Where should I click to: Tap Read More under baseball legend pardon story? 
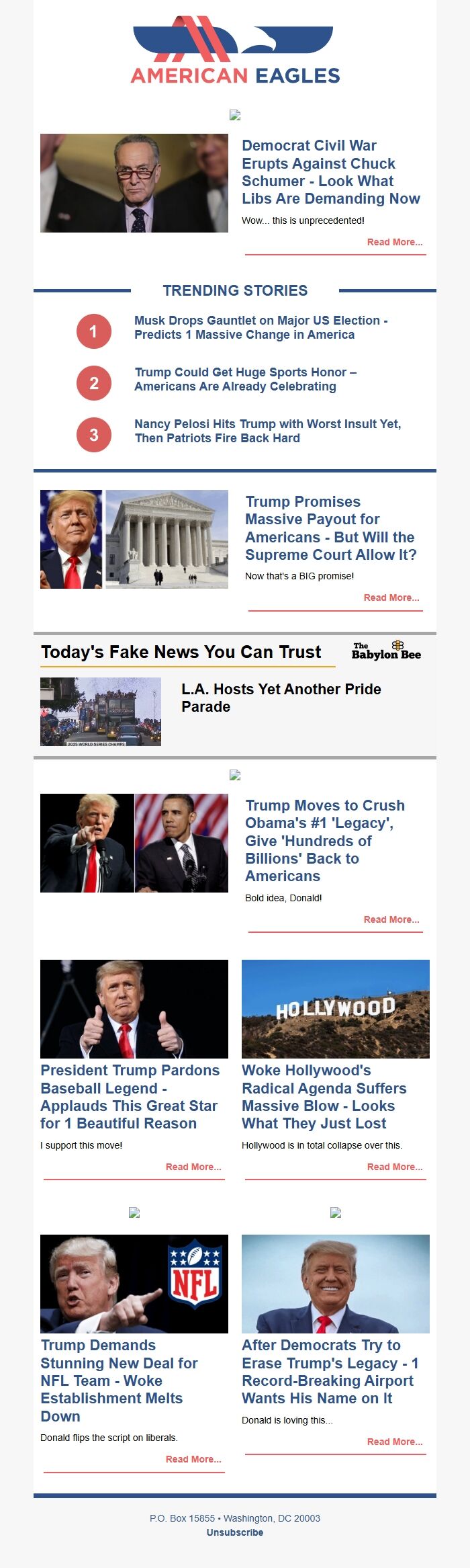point(193,1167)
